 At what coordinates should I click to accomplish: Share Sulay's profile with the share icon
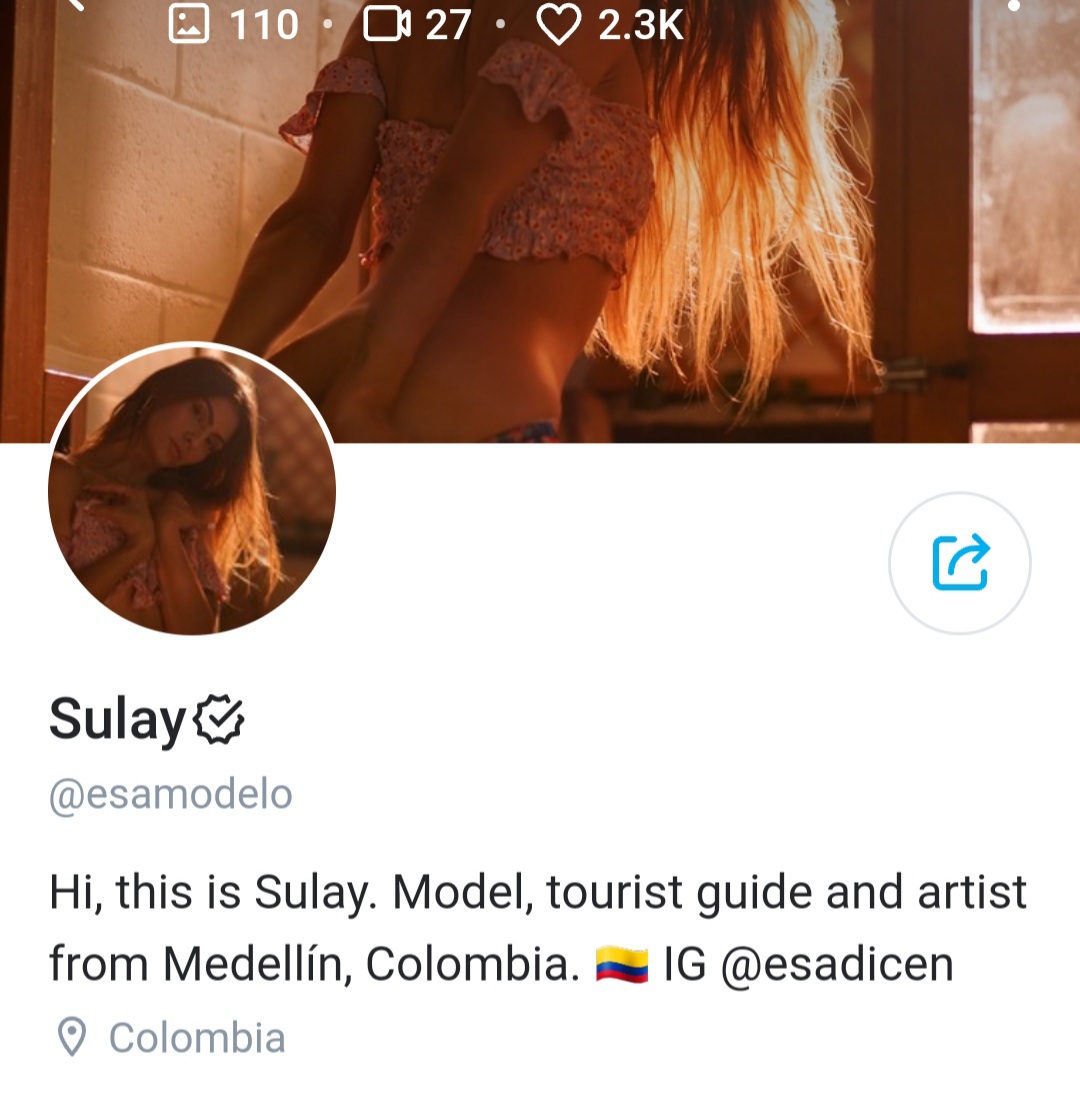click(x=959, y=563)
